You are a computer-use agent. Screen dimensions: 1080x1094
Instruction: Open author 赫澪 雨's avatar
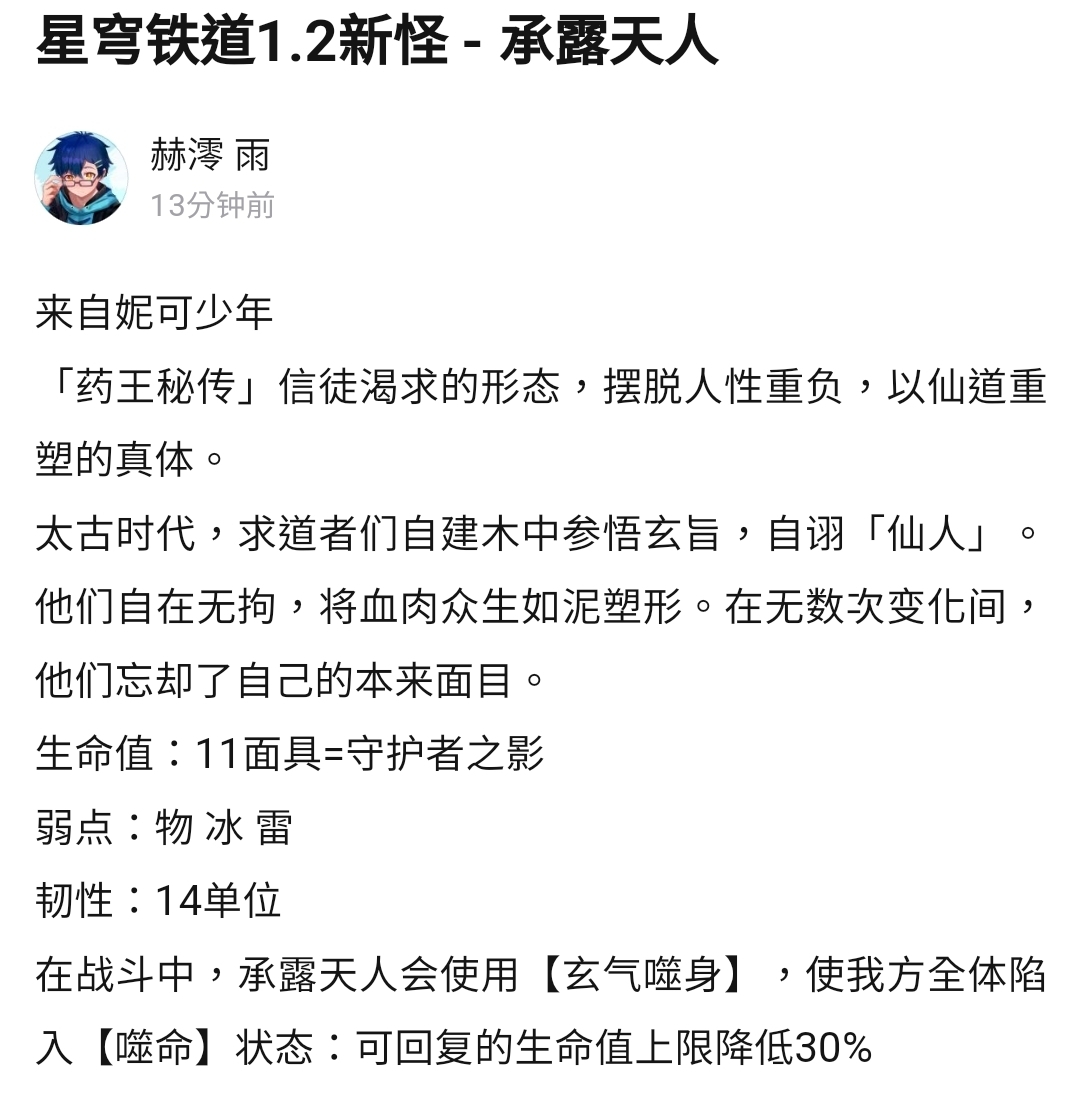(81, 178)
